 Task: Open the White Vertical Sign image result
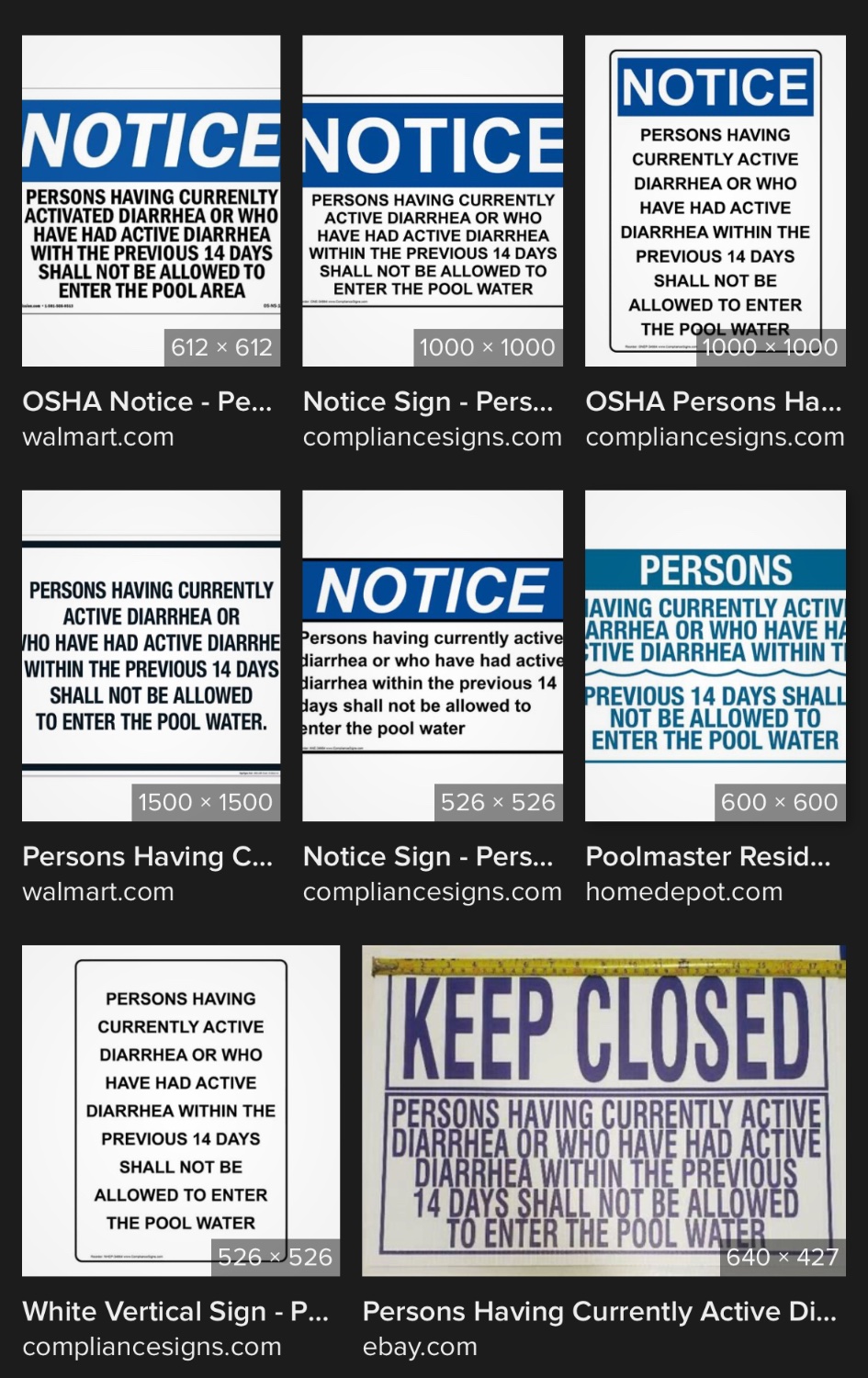pos(181,1110)
